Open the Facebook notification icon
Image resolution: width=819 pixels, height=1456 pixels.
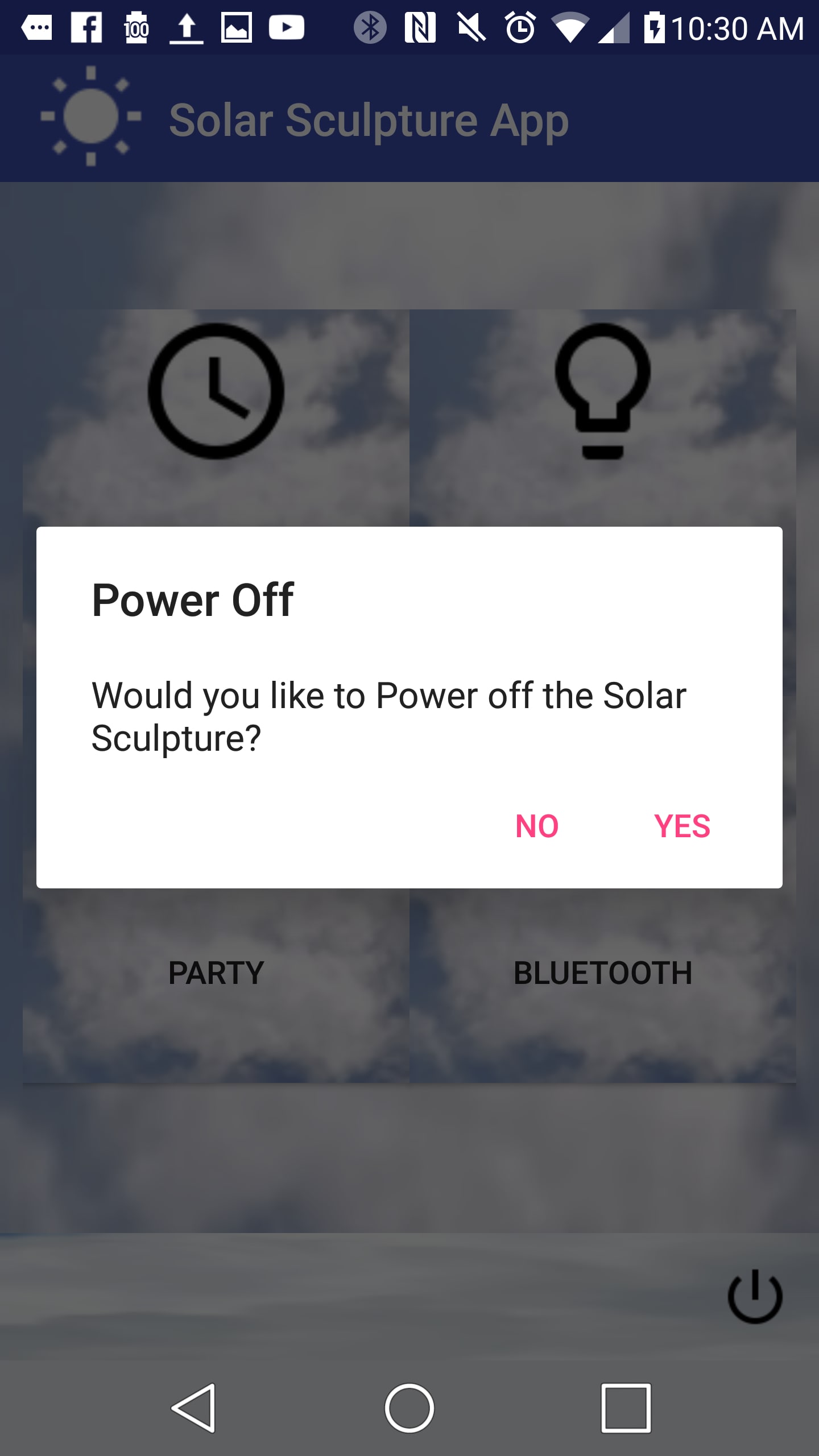(85, 26)
